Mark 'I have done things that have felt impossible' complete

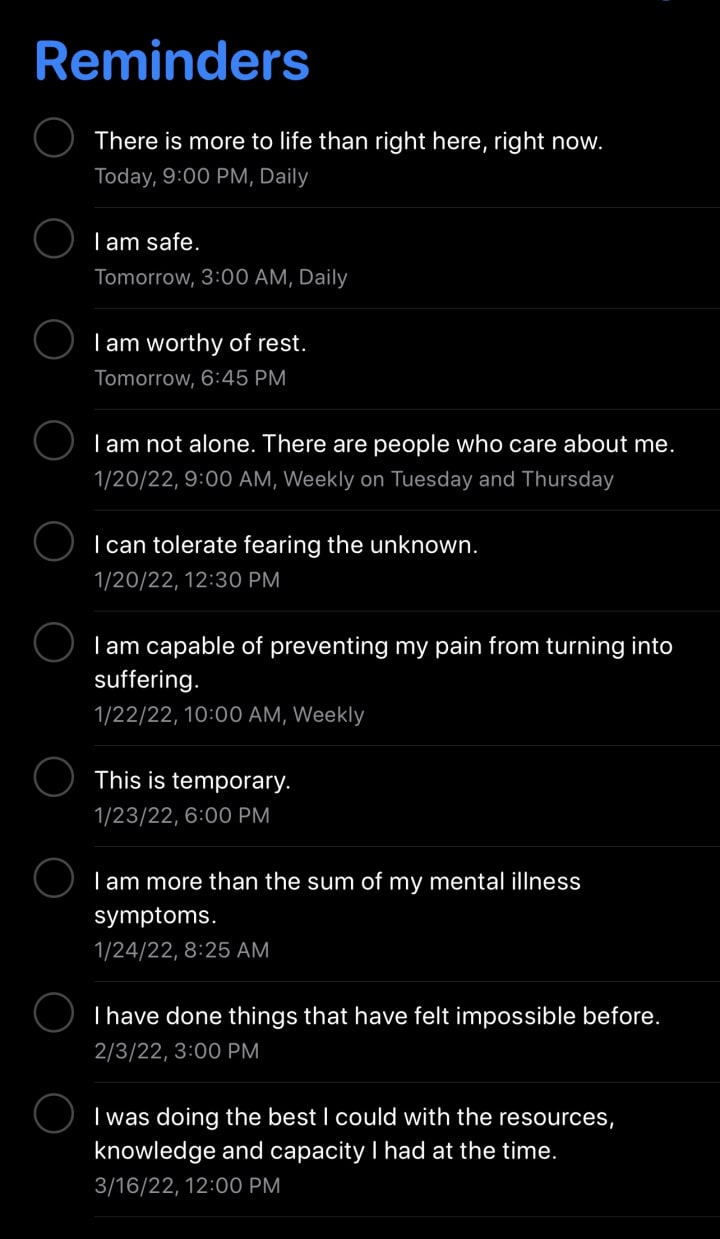(53, 1012)
